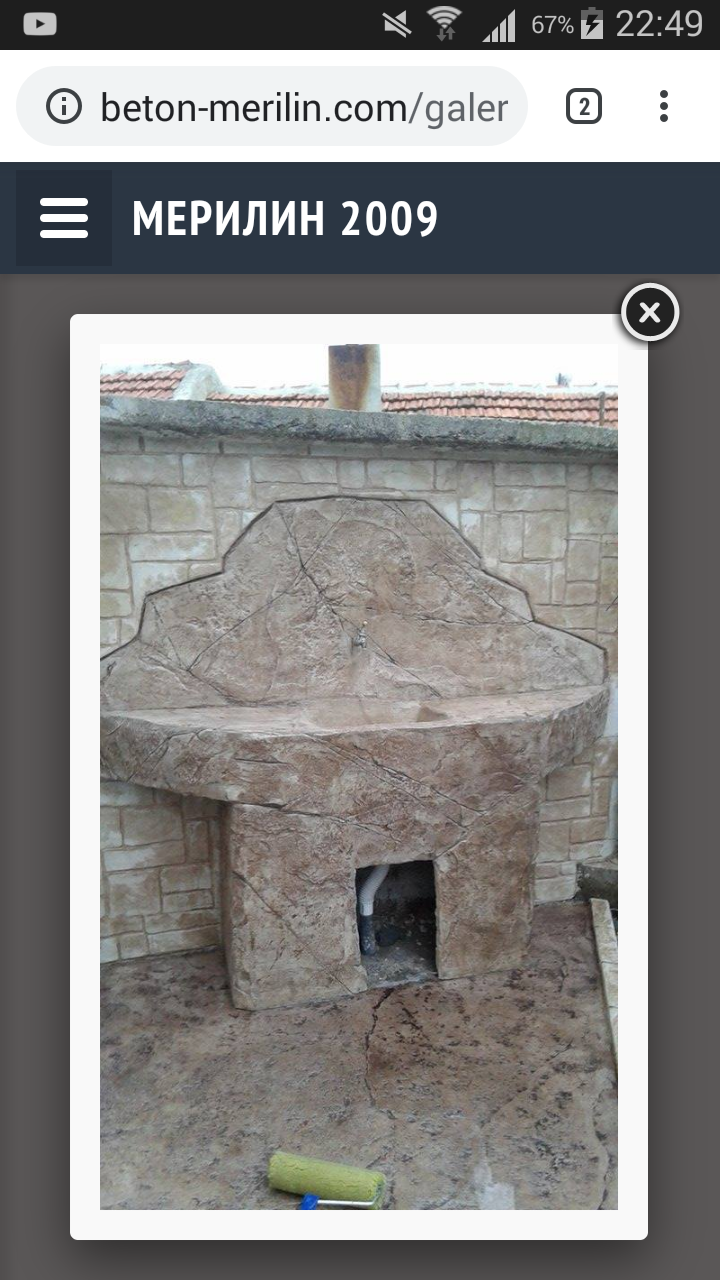Go to МЕРИЛИН 2009 site title
The height and width of the screenshot is (1280, 720).
click(285, 219)
